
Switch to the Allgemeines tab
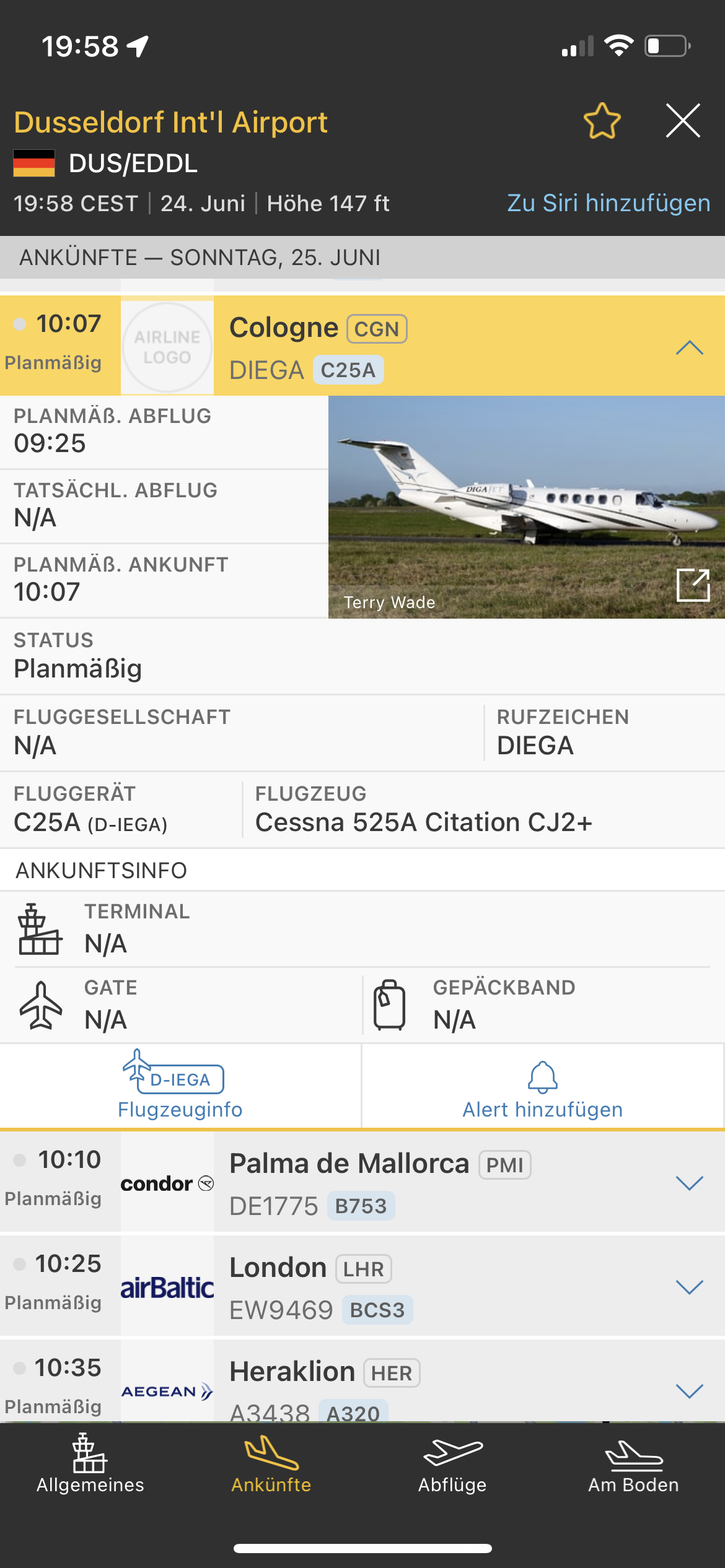click(x=90, y=1465)
